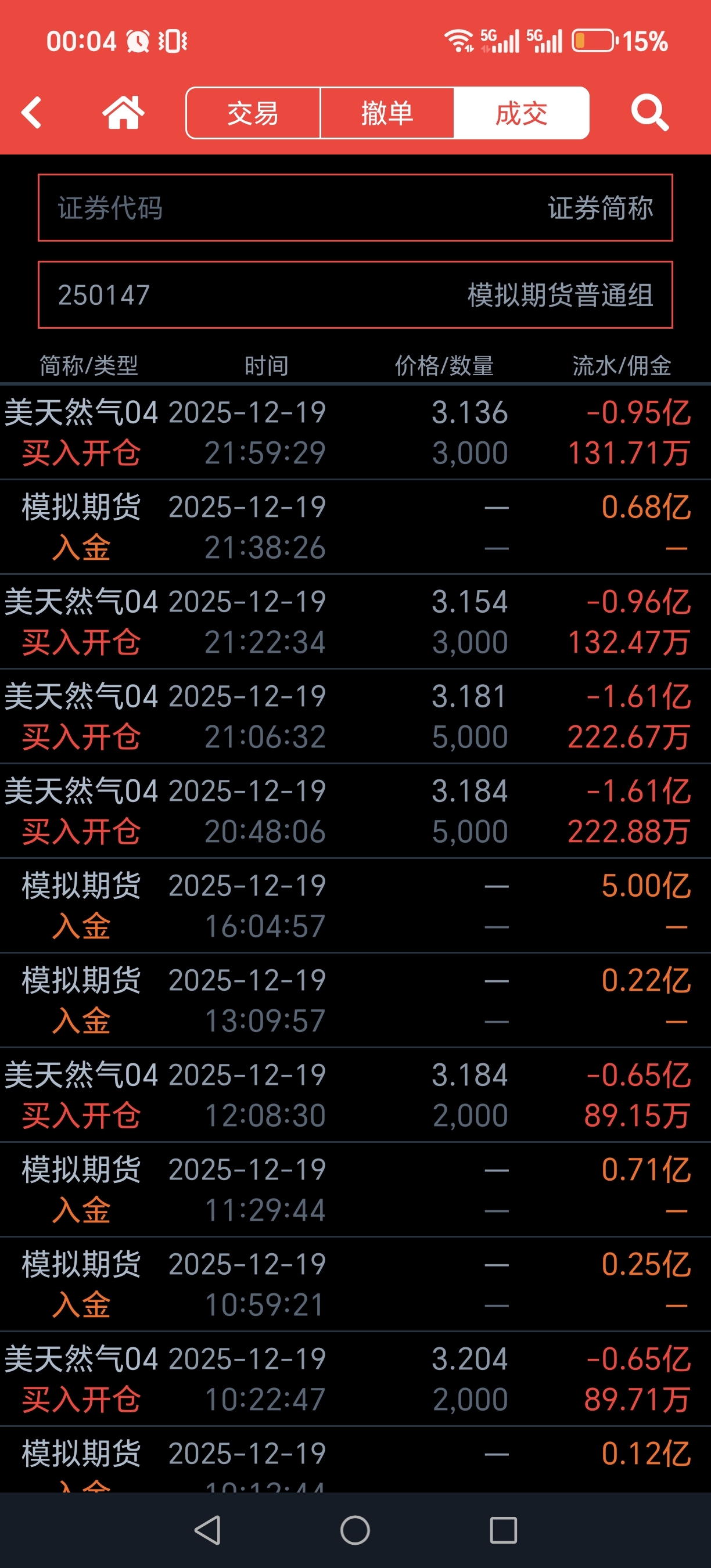
Task: Open the 美天然气04 trade at 12:08:30
Action: pos(355,1095)
